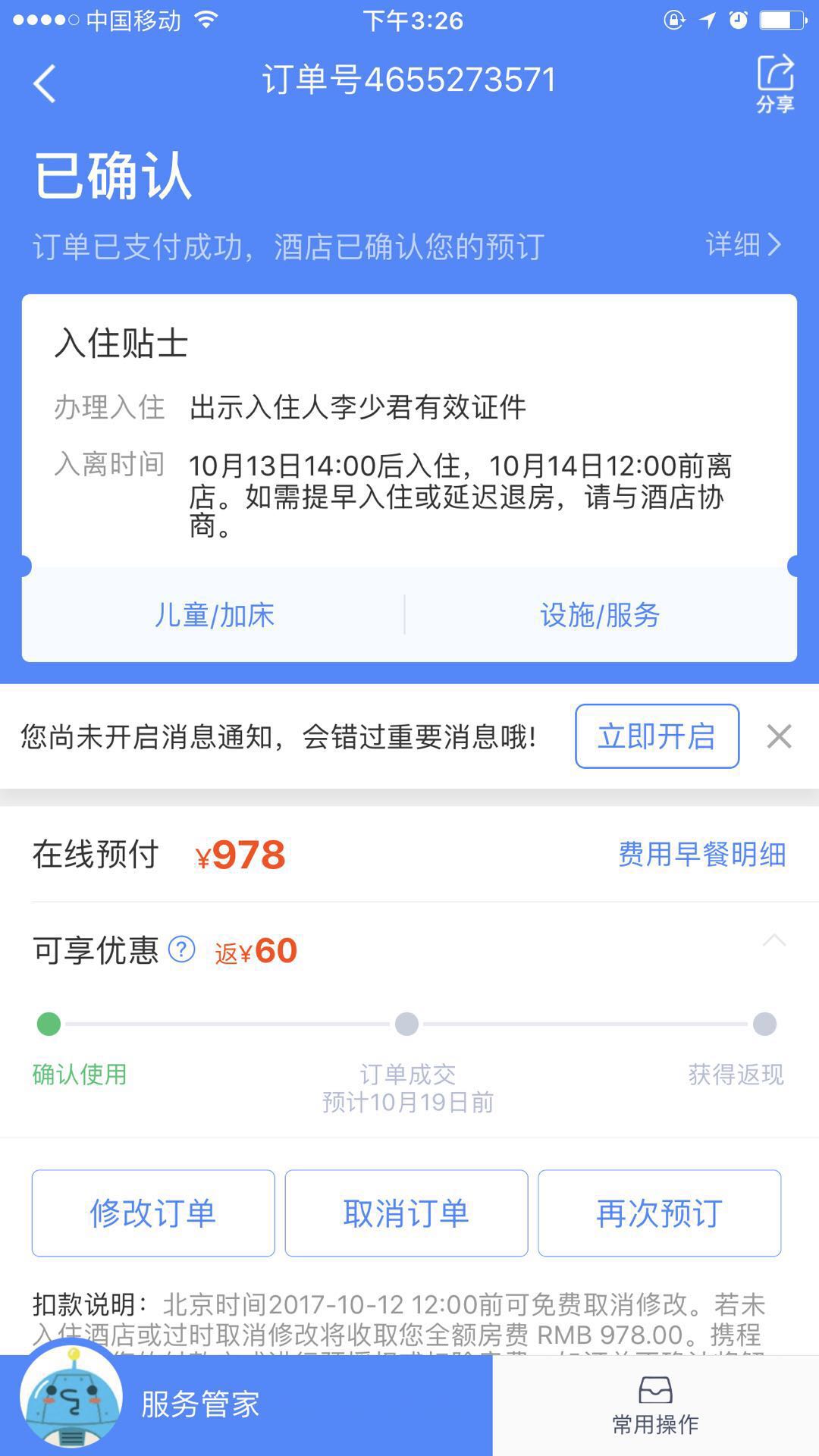Image resolution: width=819 pixels, height=1456 pixels.
Task: Go back using the top-left arrow
Action: click(45, 83)
